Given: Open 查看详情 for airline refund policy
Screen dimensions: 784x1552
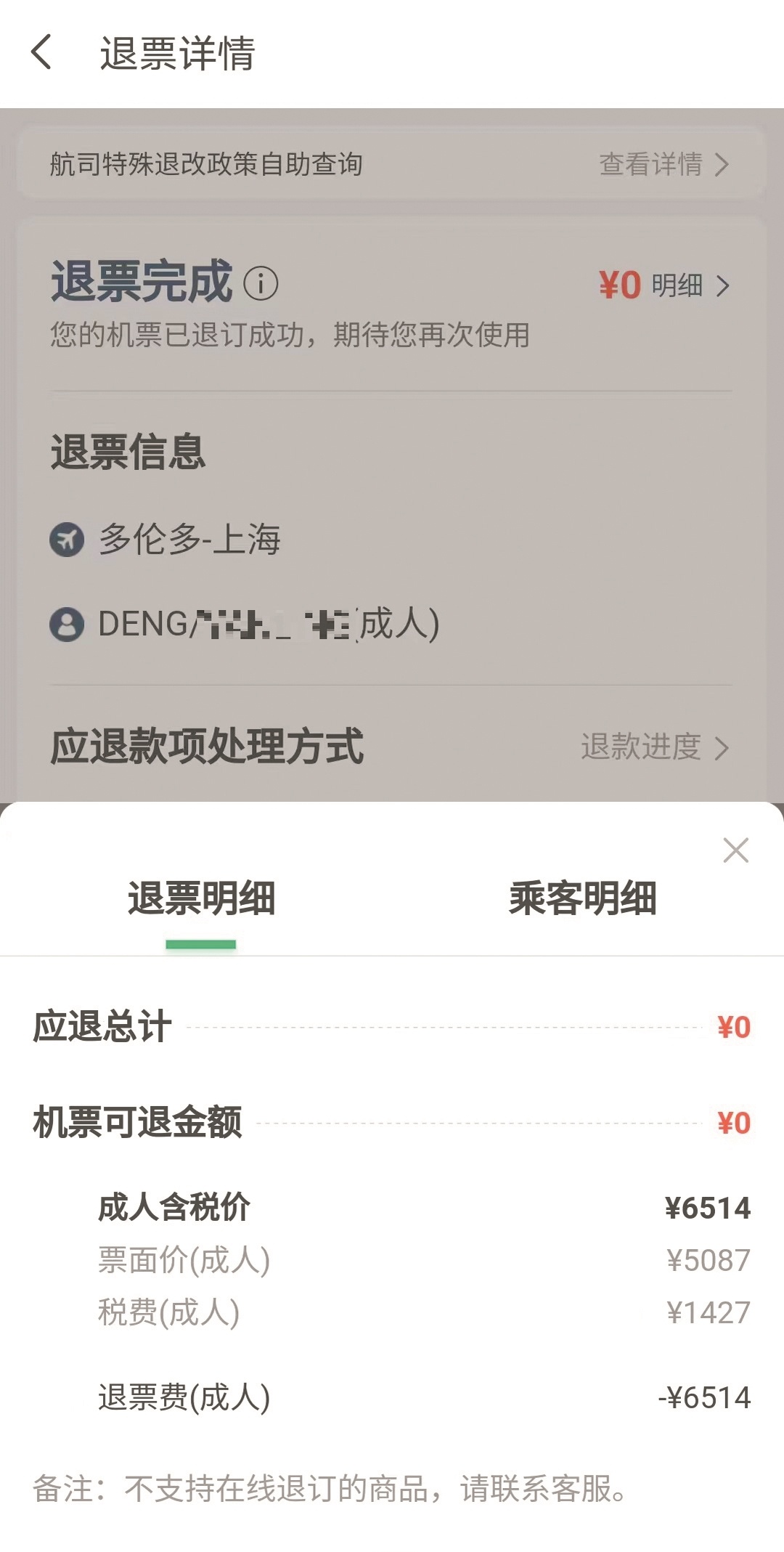Looking at the screenshot, I should (663, 165).
